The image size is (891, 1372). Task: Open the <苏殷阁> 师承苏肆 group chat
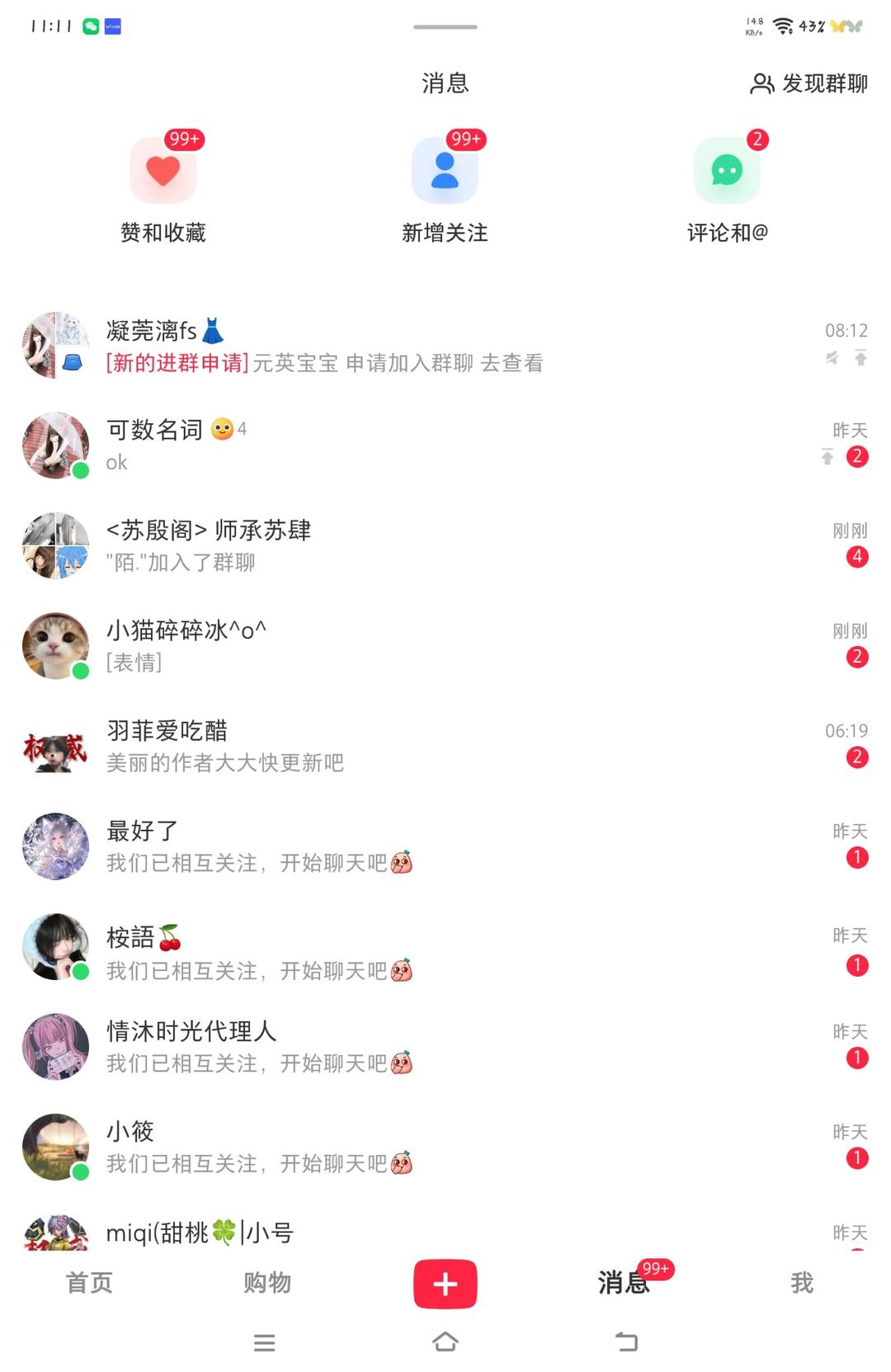pyautogui.click(x=412, y=545)
